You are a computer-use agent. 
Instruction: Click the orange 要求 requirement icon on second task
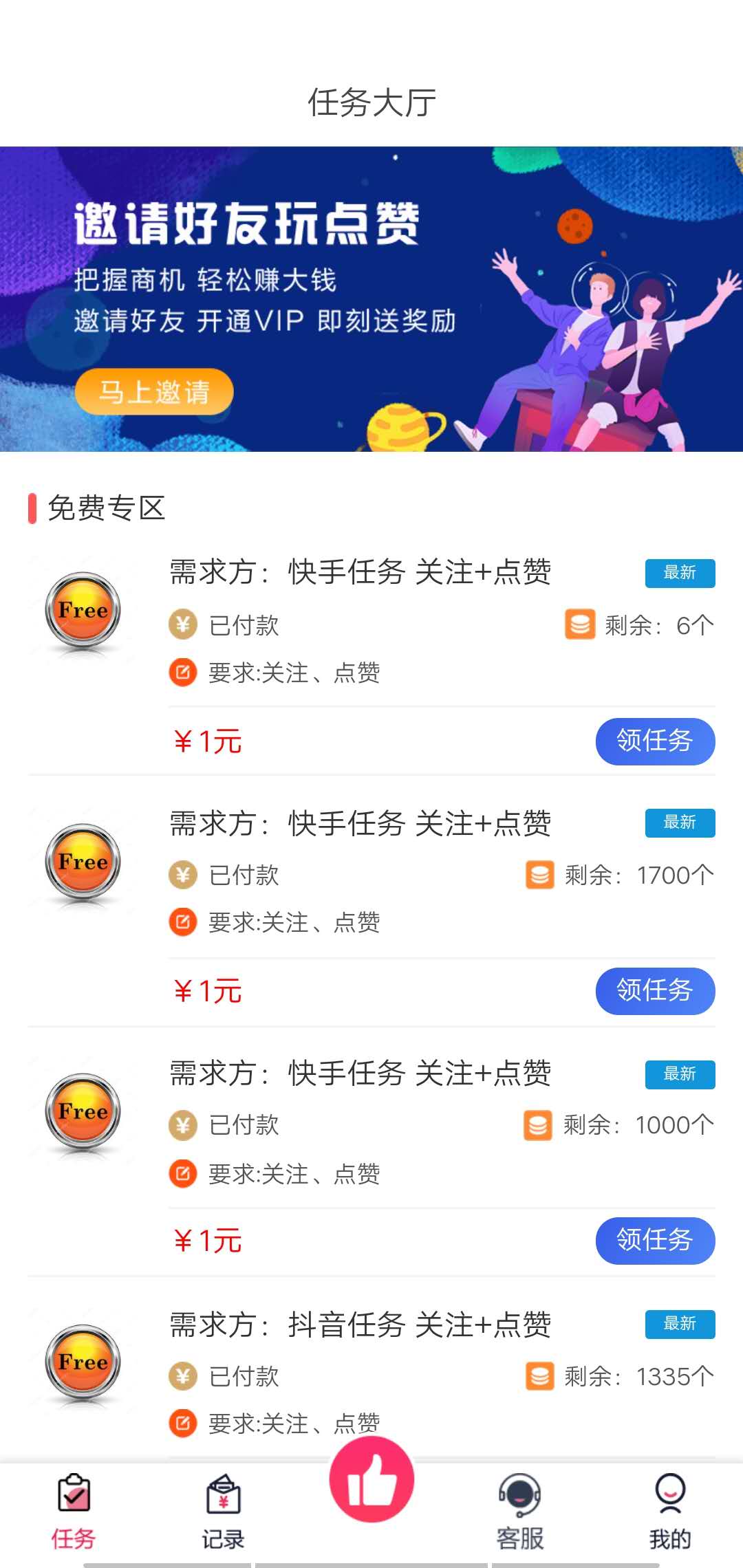coord(182,923)
